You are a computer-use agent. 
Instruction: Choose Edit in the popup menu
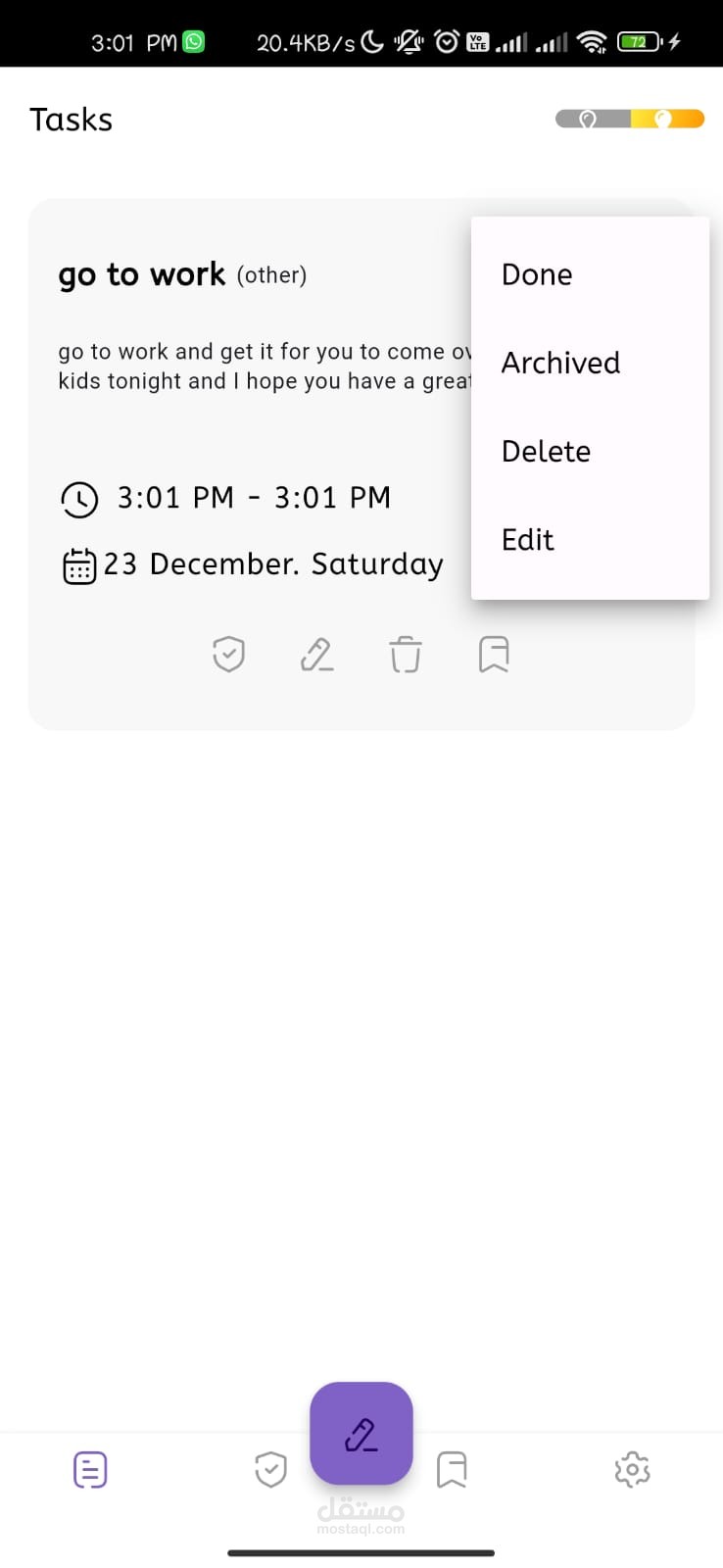tap(528, 540)
